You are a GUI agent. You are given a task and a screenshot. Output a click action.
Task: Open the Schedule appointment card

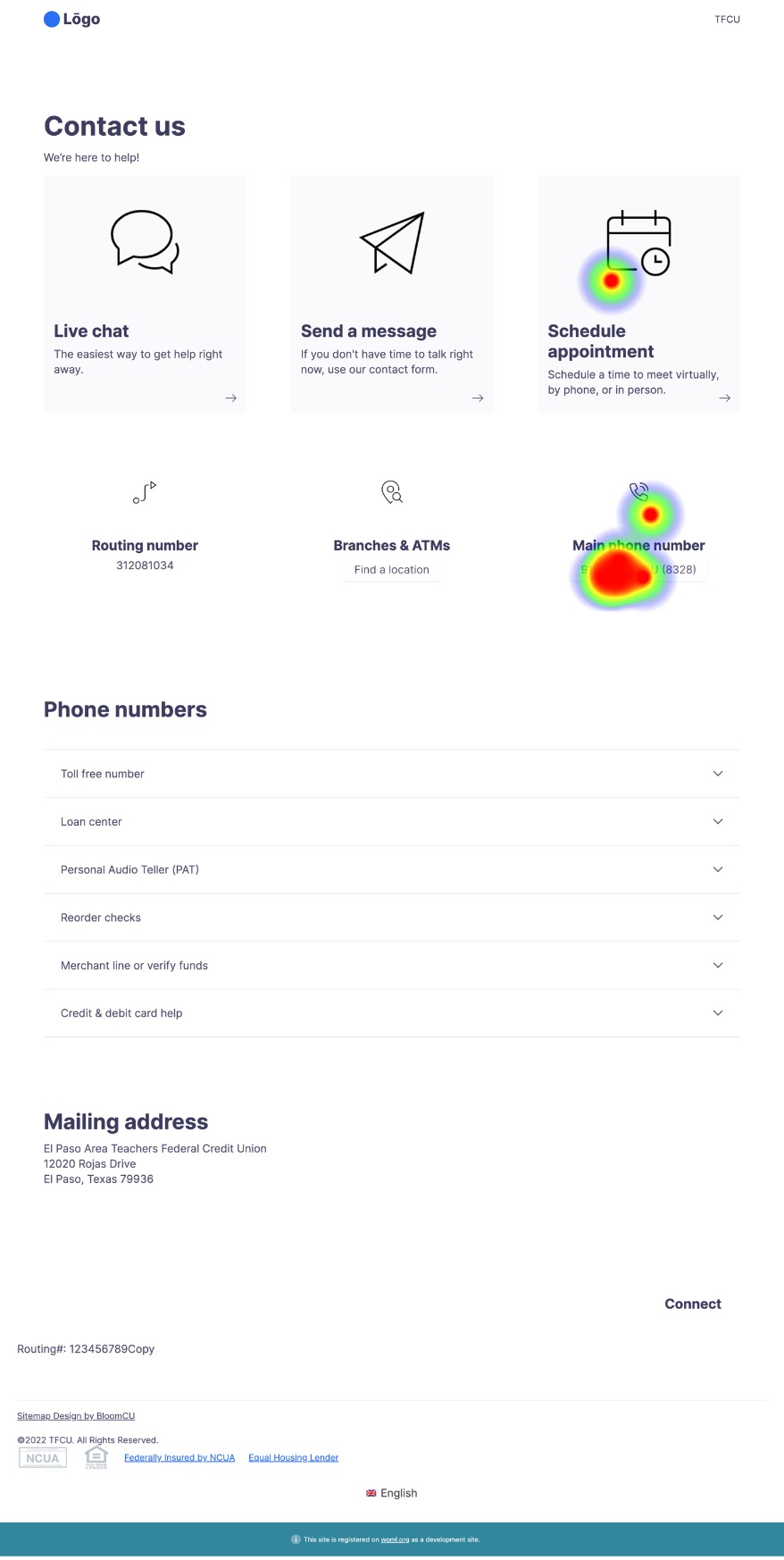(638, 295)
